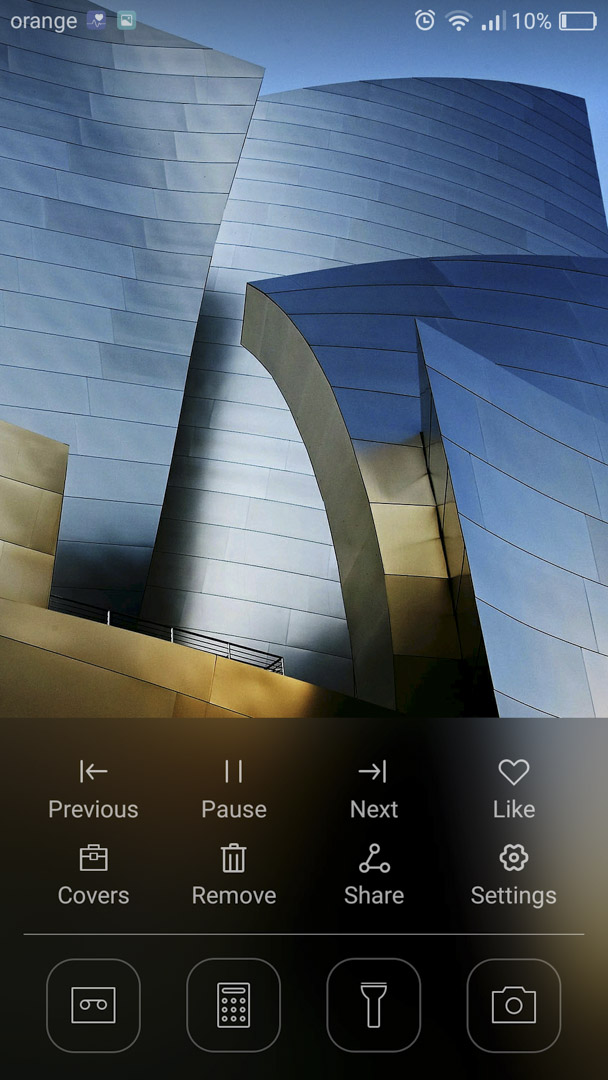Open the calculator shortcut
Screen dimensions: 608x1080
coord(233,1006)
